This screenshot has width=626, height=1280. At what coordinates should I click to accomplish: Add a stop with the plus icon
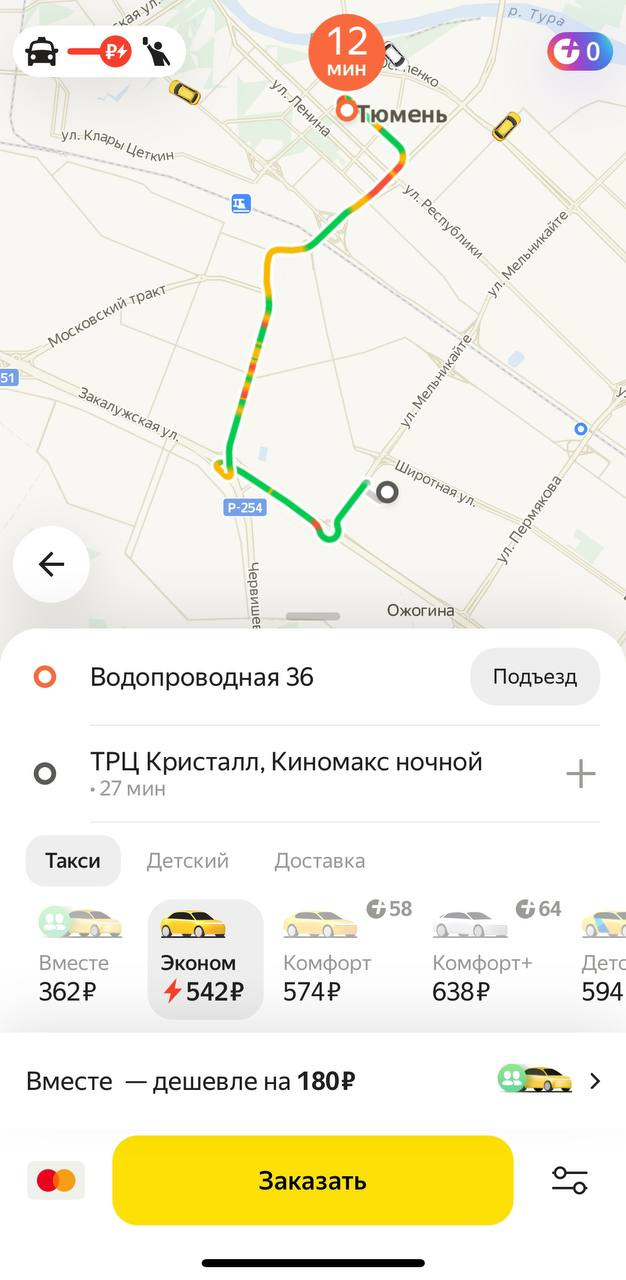[x=580, y=774]
